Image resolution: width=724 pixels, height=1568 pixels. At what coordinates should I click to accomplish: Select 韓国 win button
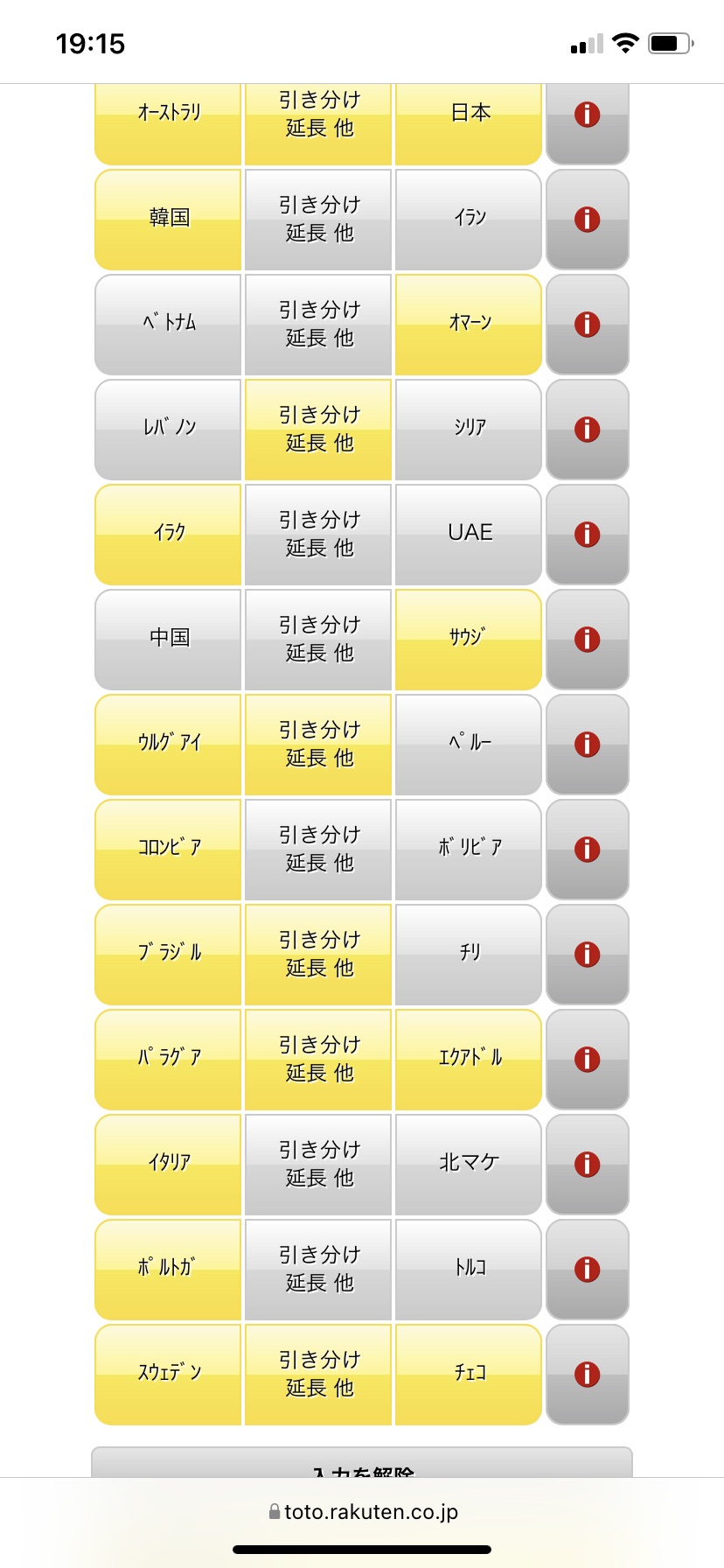[168, 220]
